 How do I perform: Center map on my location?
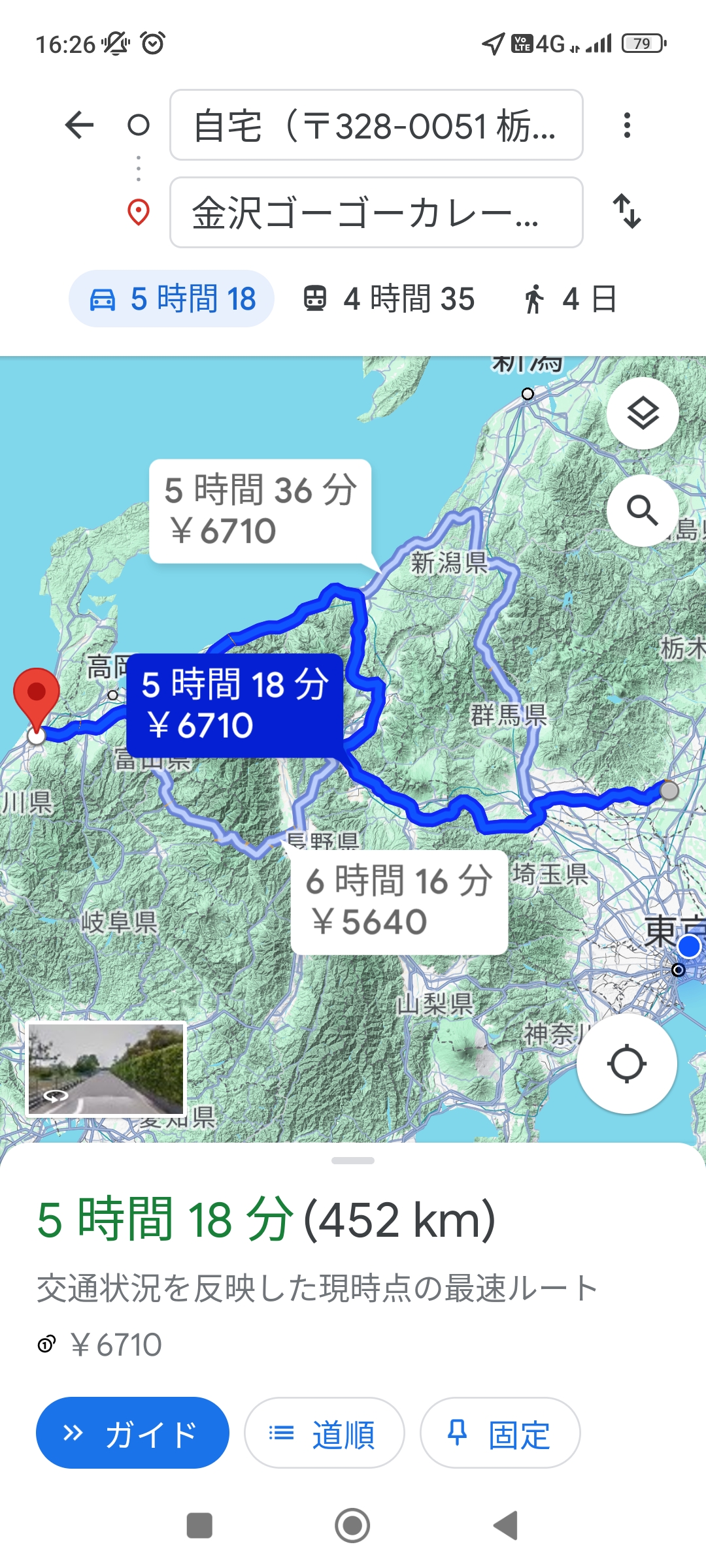(626, 1064)
